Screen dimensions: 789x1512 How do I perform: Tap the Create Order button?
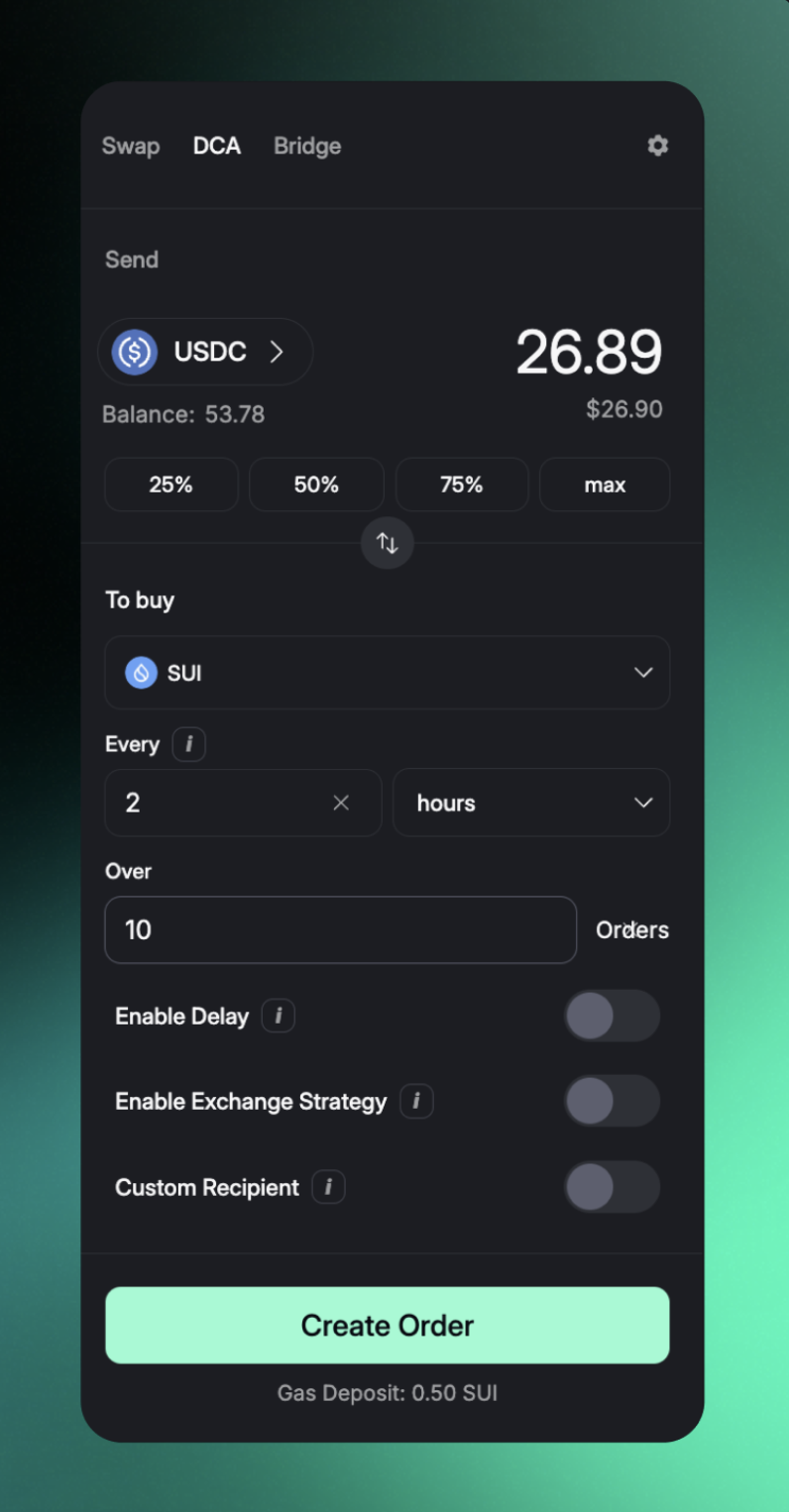[x=387, y=1325]
